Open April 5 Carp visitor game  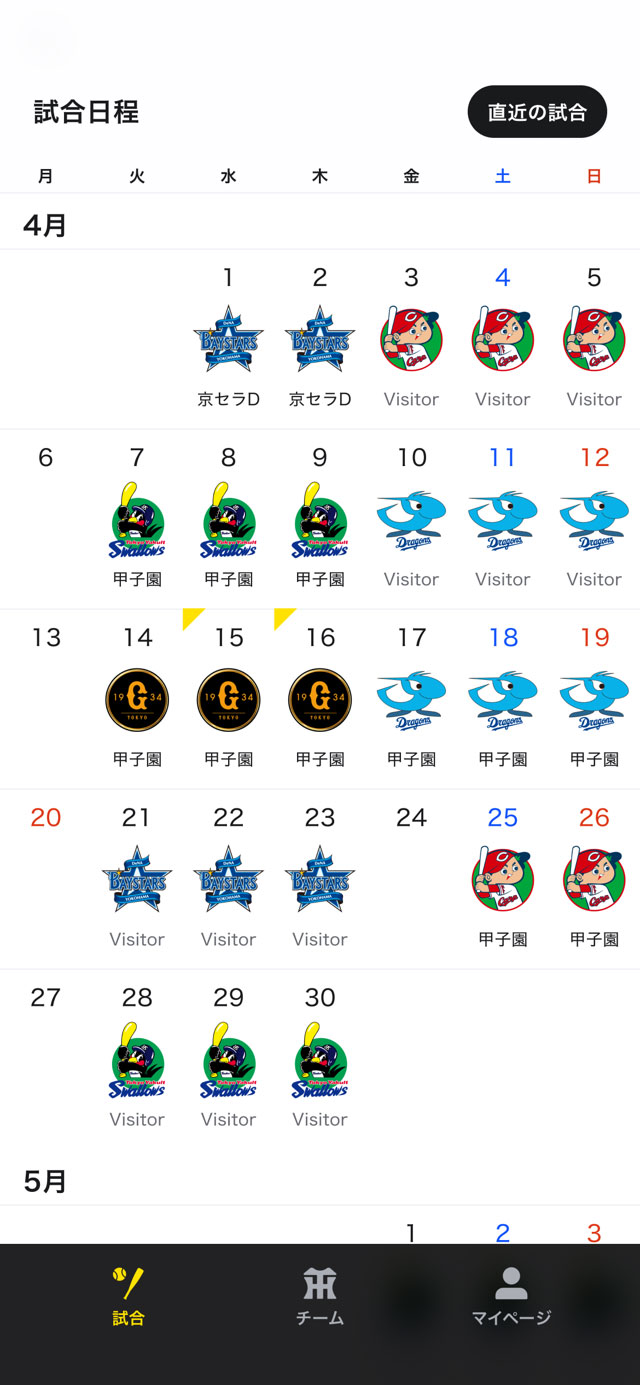point(594,340)
